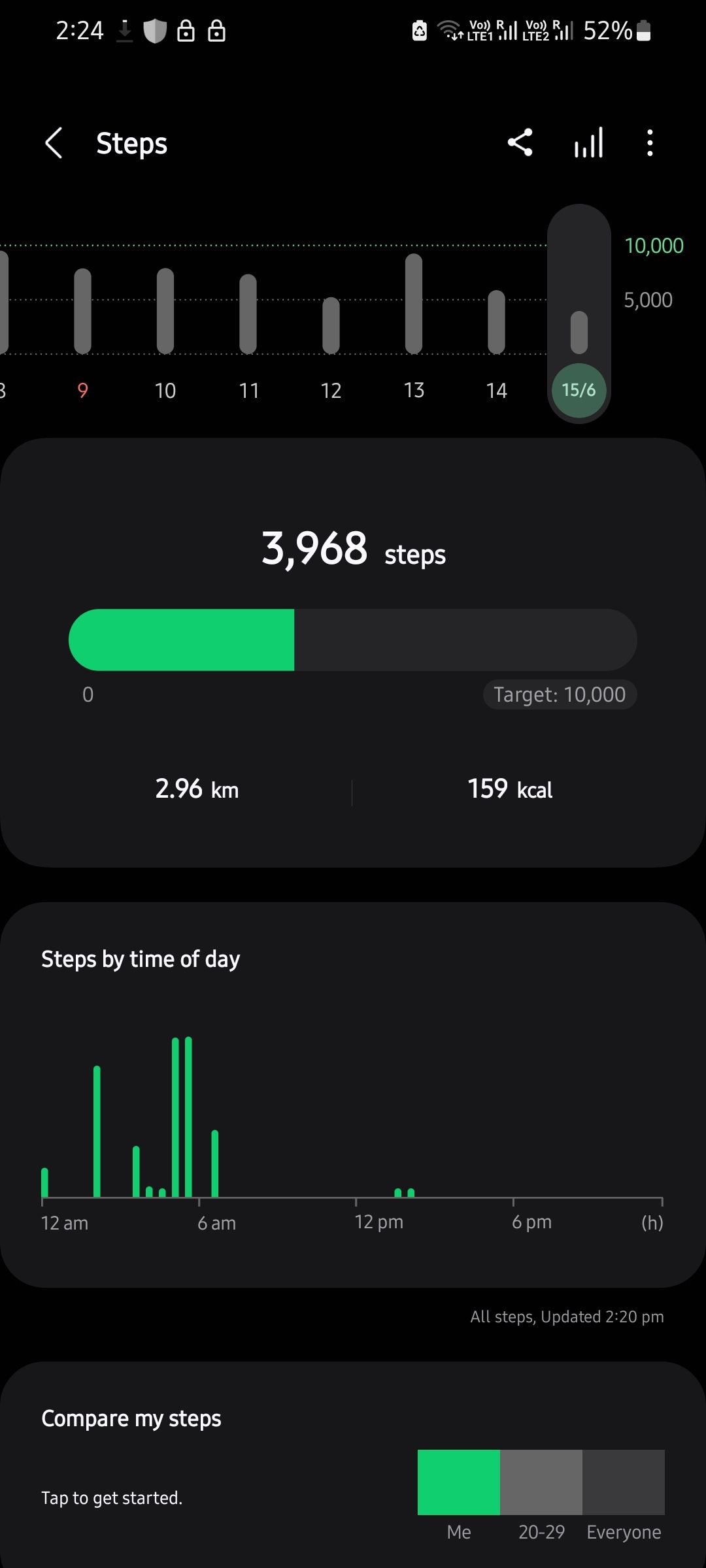706x1568 pixels.
Task: Open the bar chart trends view
Action: pos(586,142)
